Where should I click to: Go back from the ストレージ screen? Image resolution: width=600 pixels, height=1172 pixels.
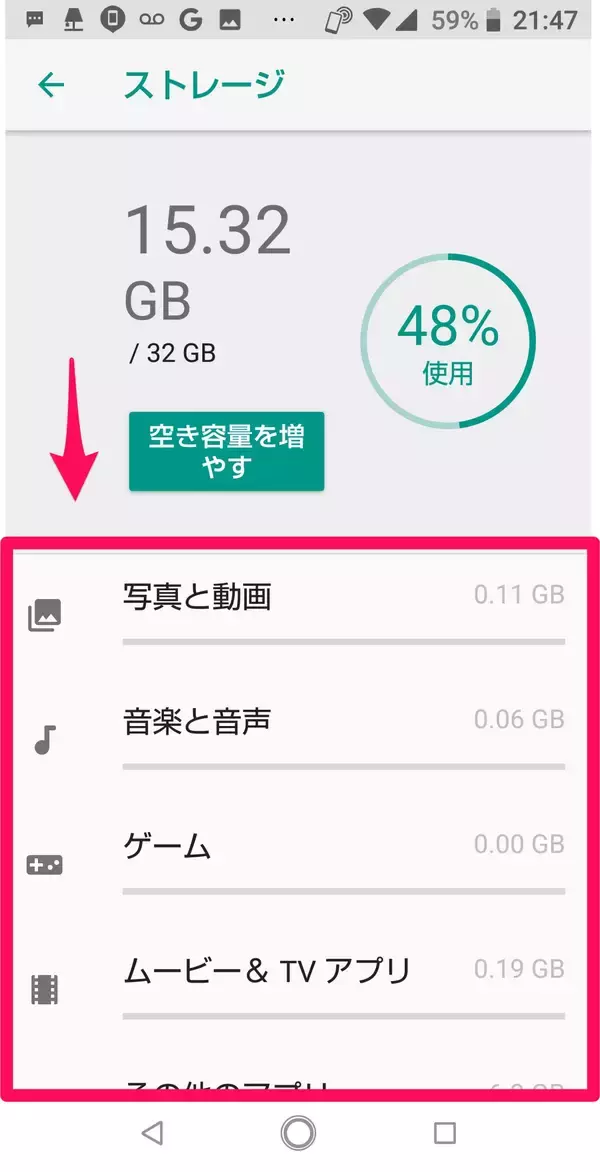tap(50, 86)
